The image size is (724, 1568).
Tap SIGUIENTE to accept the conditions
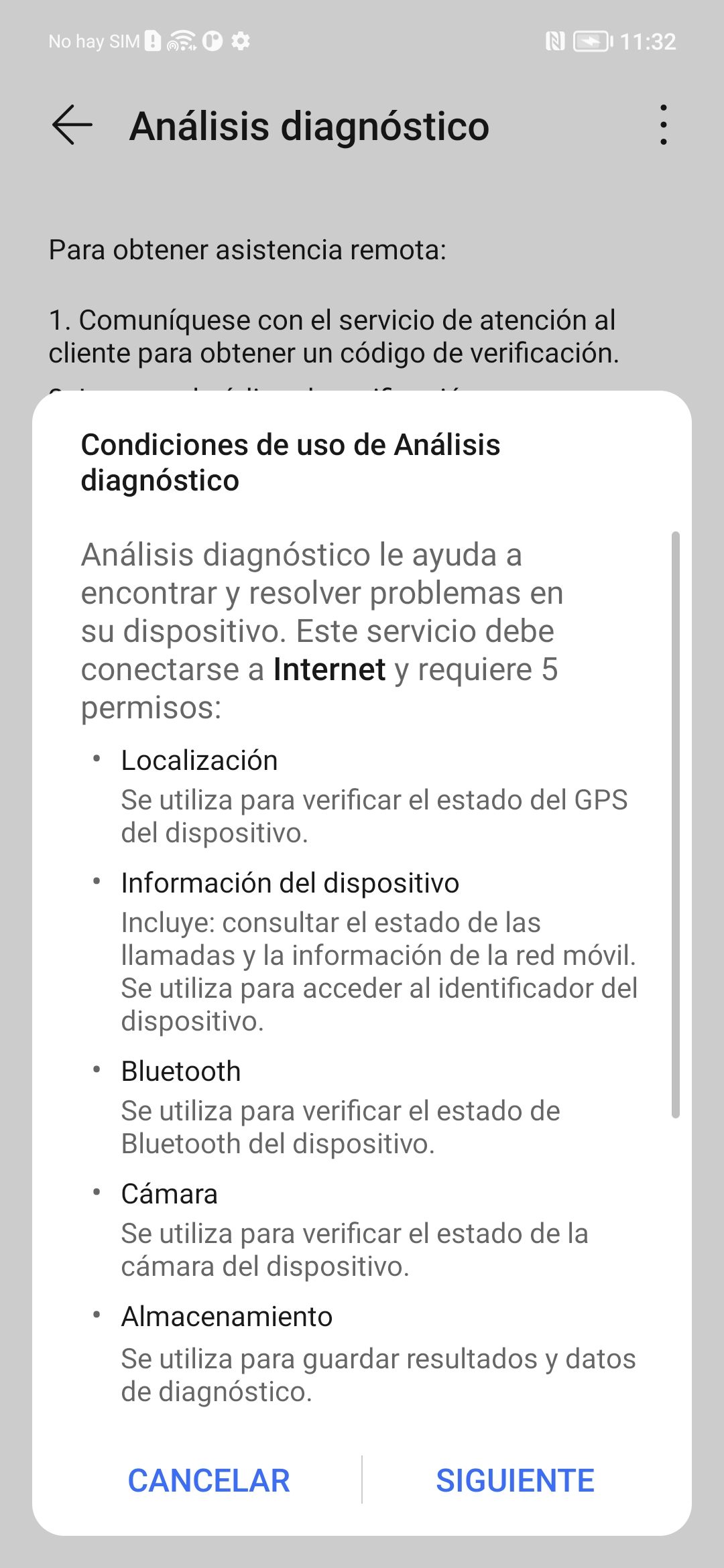click(515, 1480)
